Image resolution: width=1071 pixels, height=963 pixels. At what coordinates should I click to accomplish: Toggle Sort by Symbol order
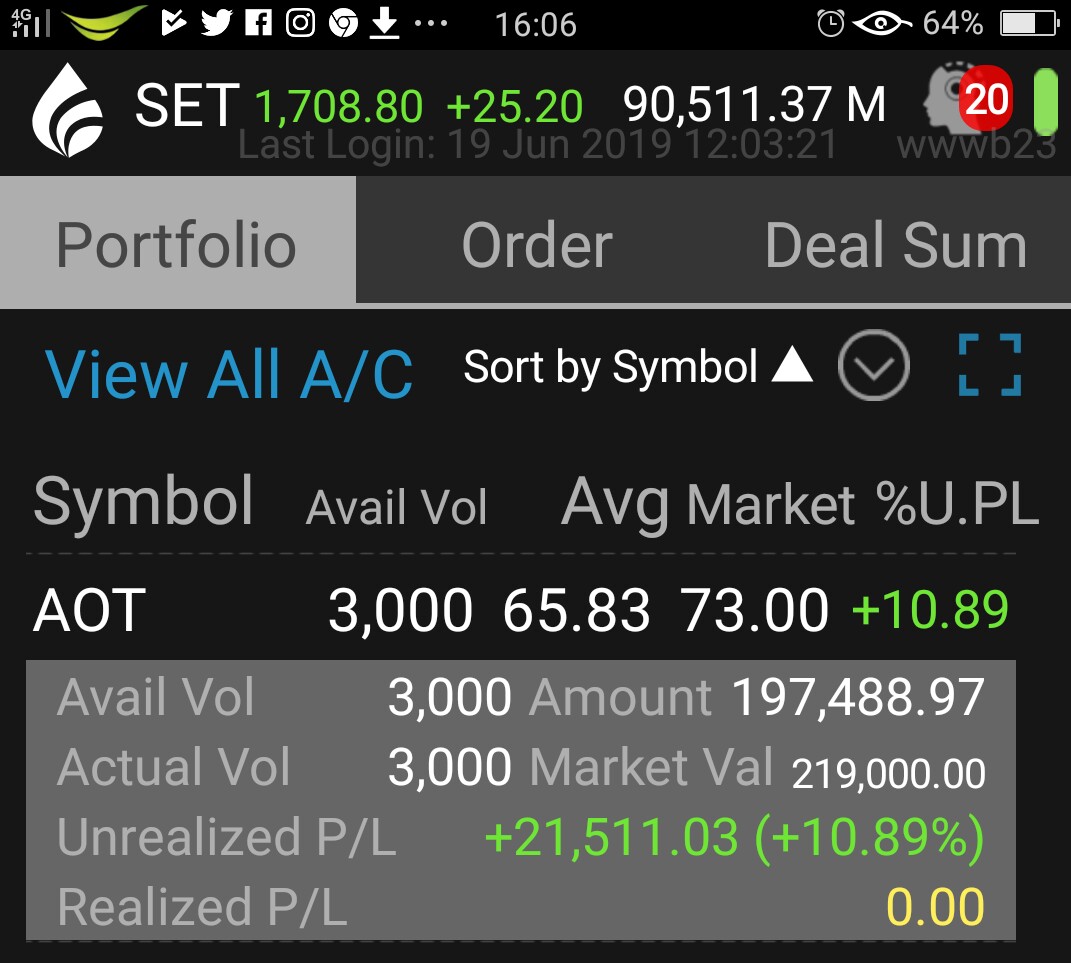tap(638, 367)
